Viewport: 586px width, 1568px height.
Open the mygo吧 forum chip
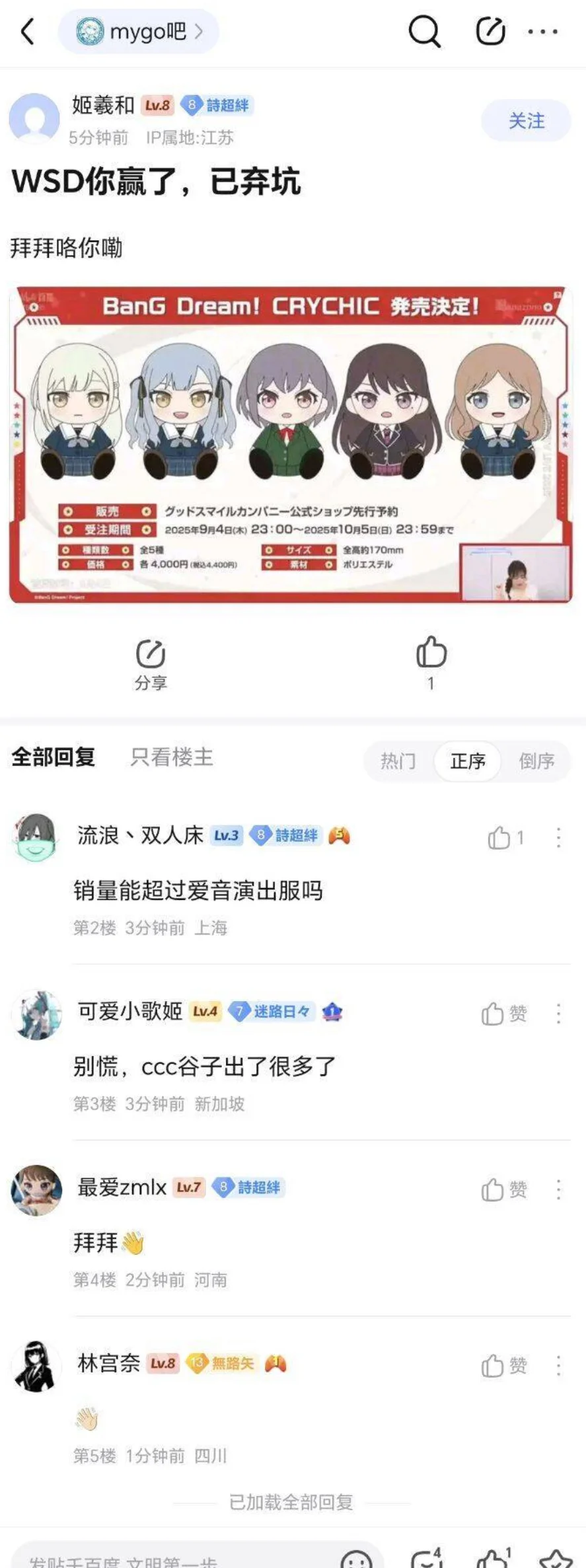coord(139,31)
